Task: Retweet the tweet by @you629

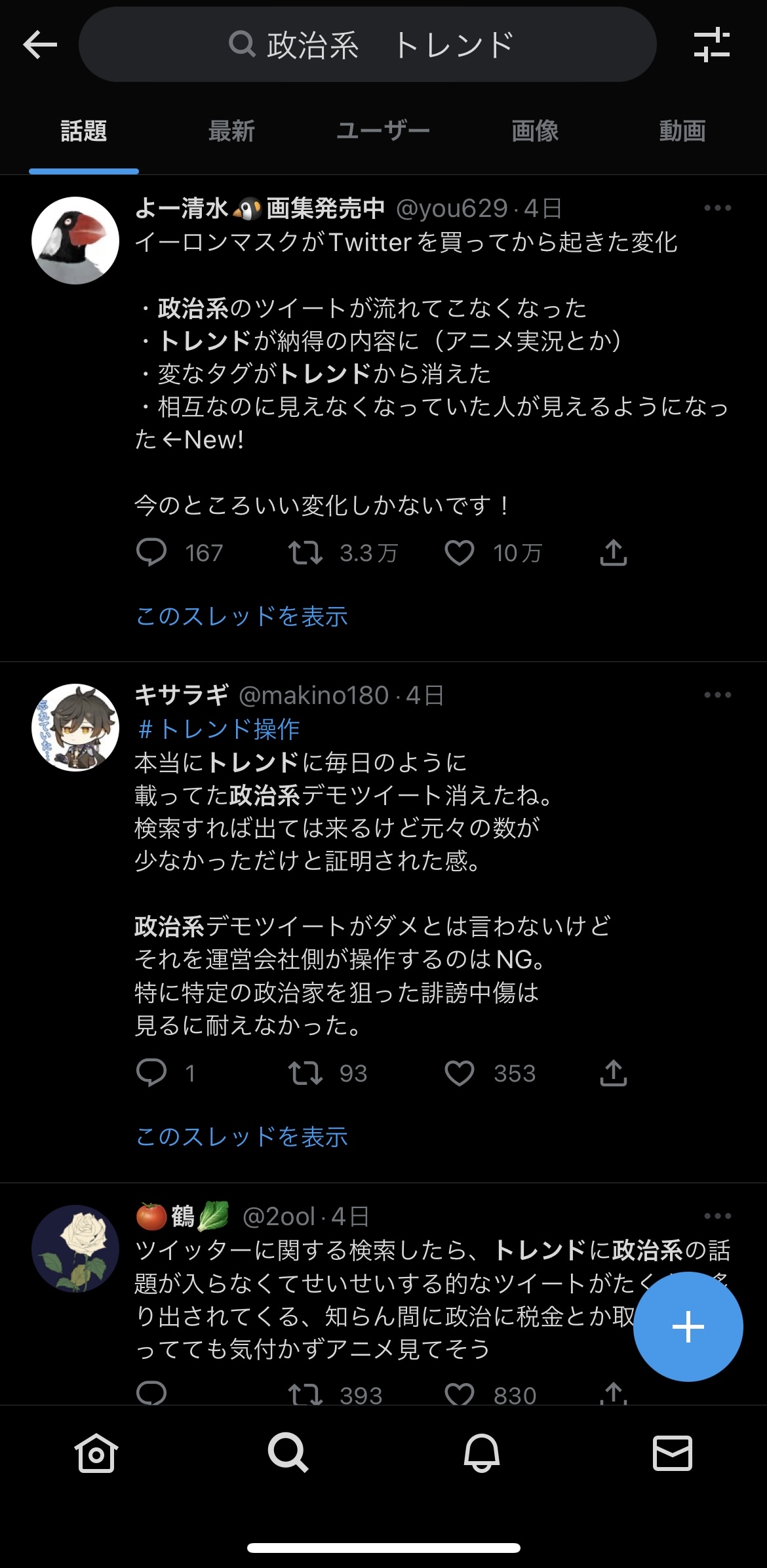Action: 305,553
